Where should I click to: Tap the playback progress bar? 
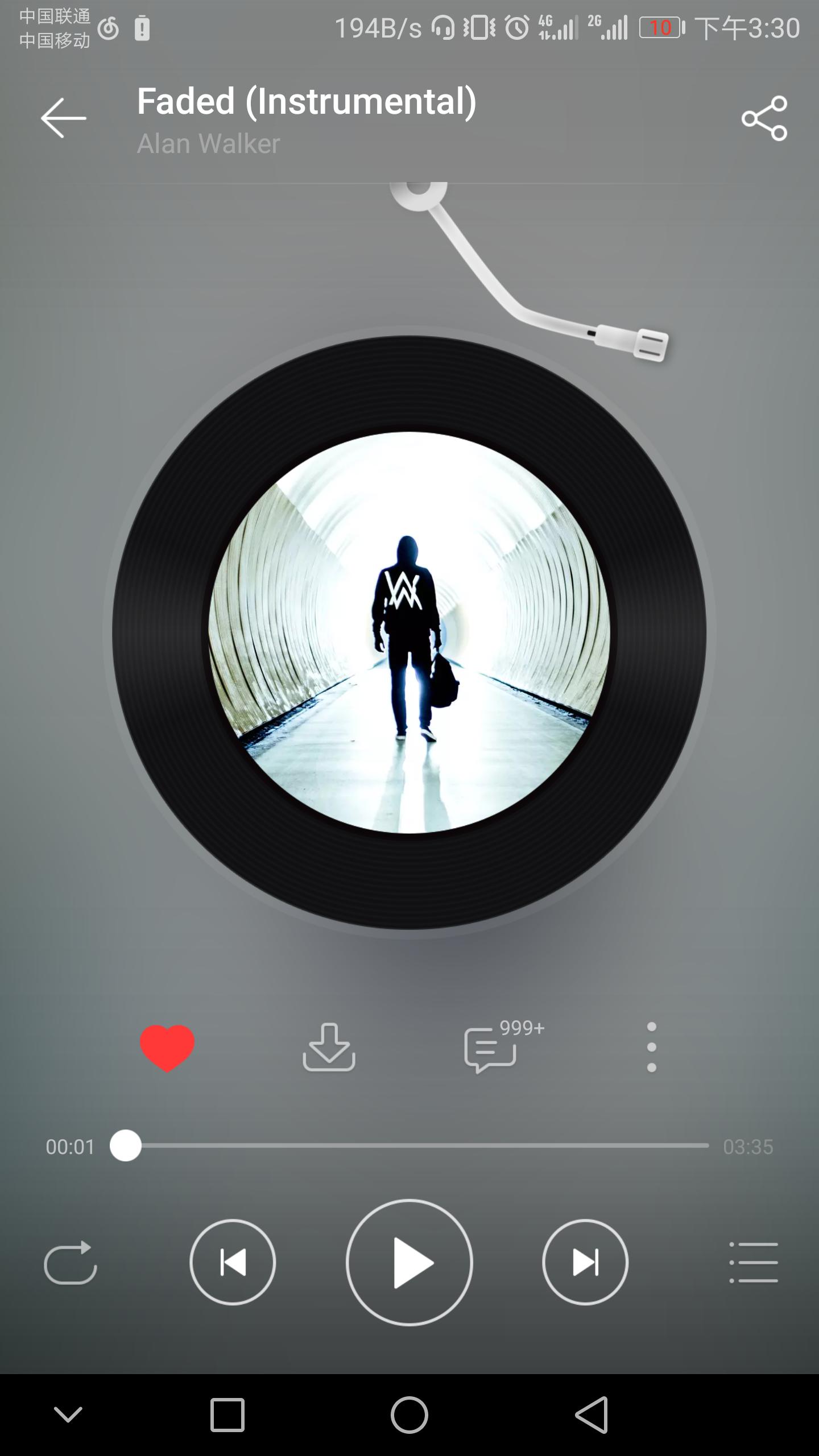[409, 1145]
